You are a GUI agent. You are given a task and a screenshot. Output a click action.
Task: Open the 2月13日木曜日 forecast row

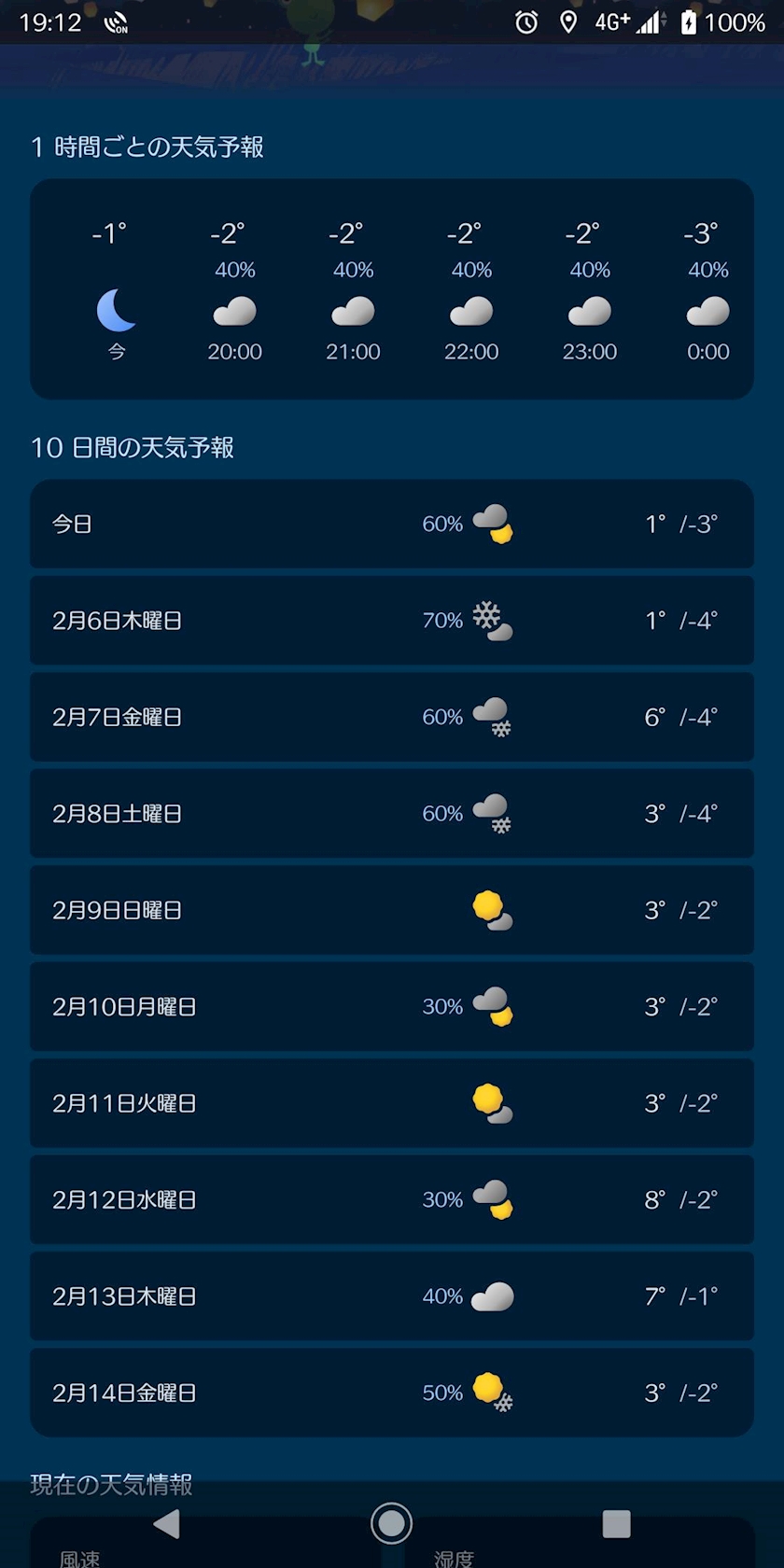point(392,1296)
